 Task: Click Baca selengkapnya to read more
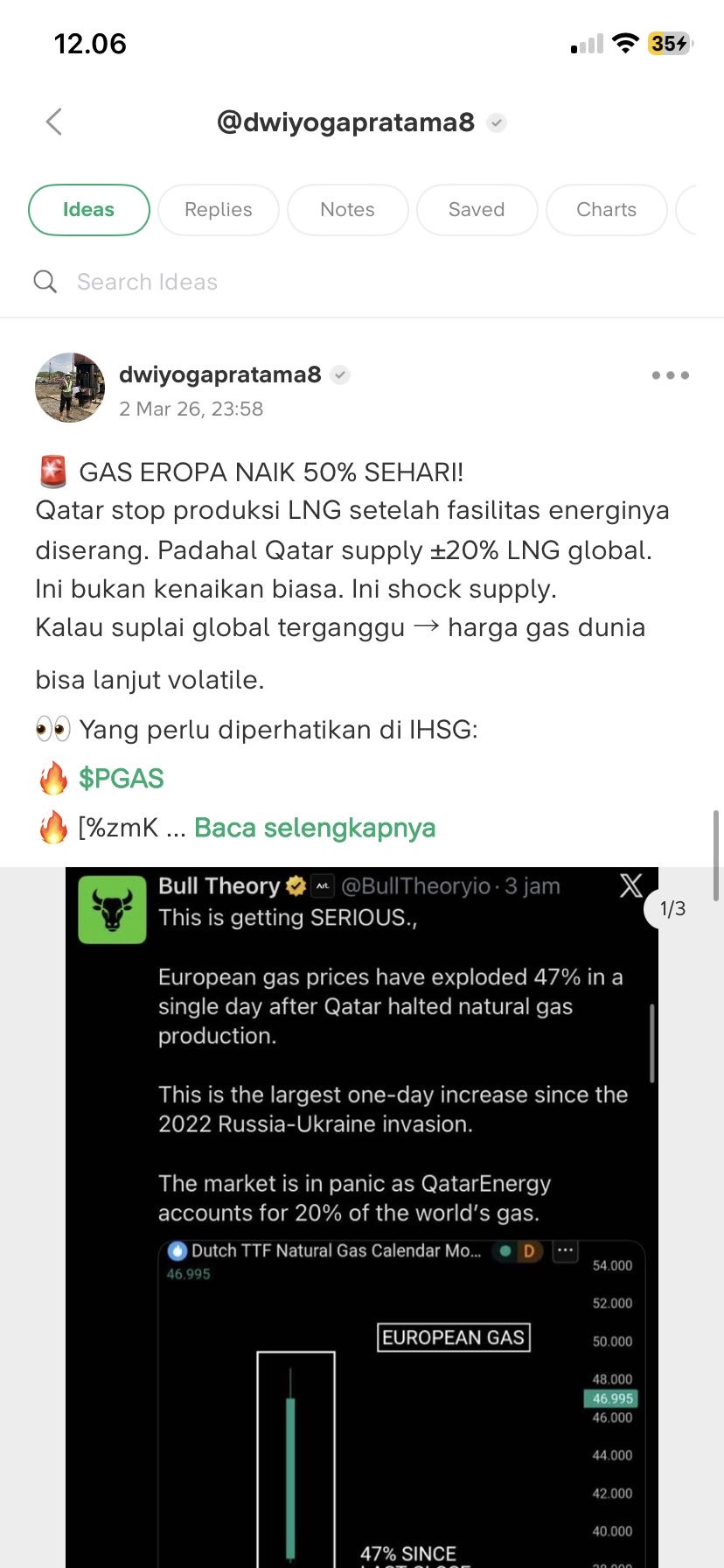click(315, 826)
